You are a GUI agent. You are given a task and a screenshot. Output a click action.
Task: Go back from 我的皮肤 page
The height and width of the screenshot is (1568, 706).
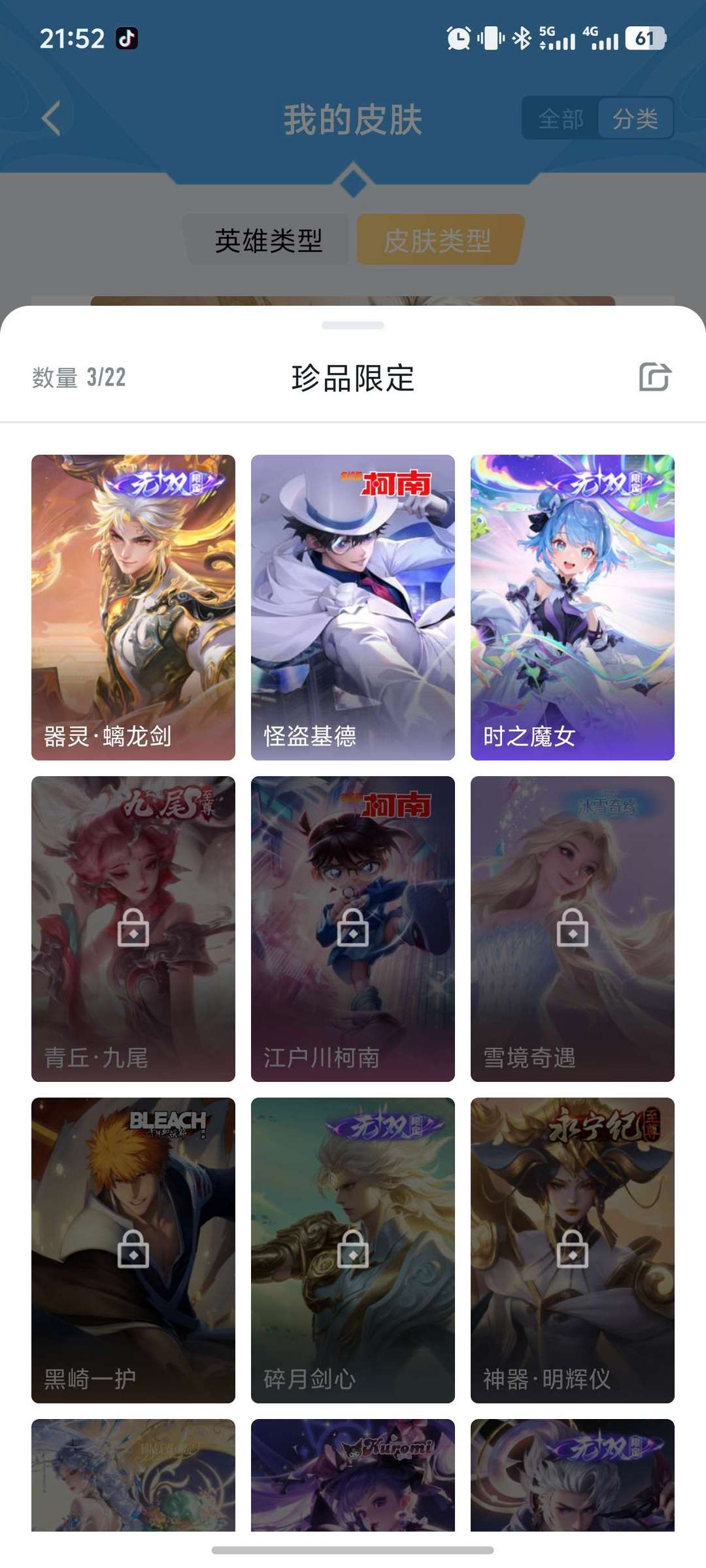51,119
